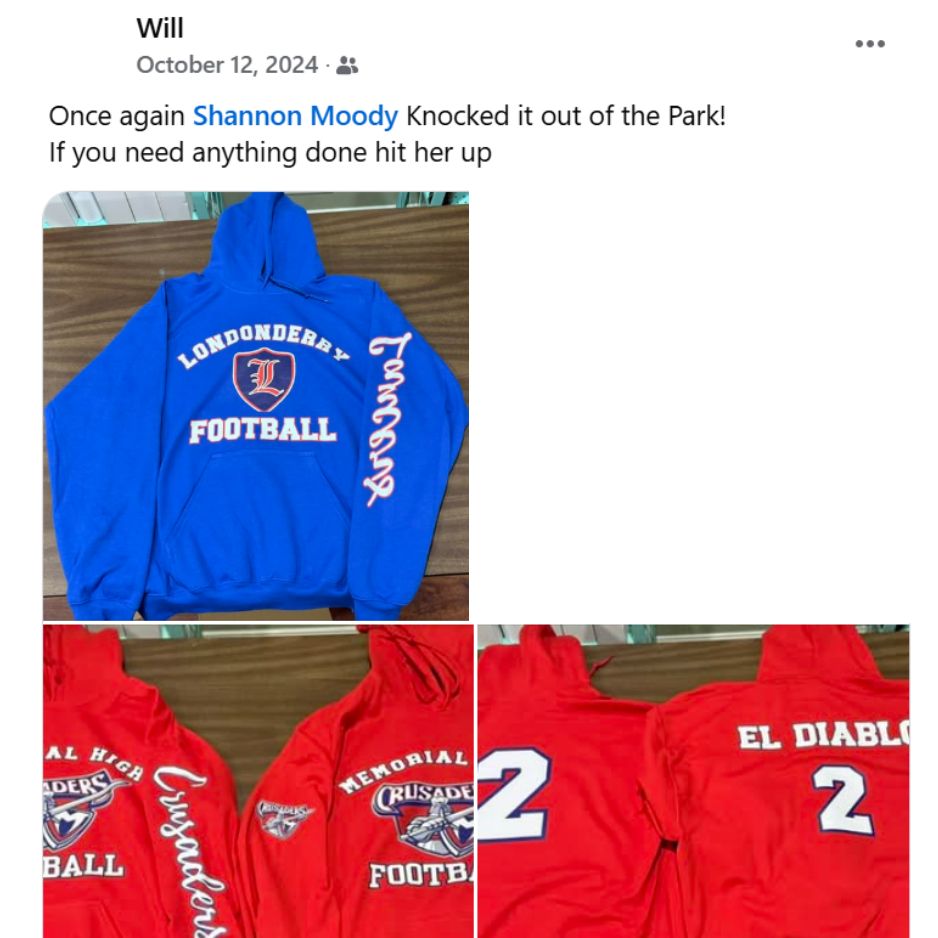Open the red Memorial Crusaders hoodie photo
The image size is (938, 938).
coord(258,780)
